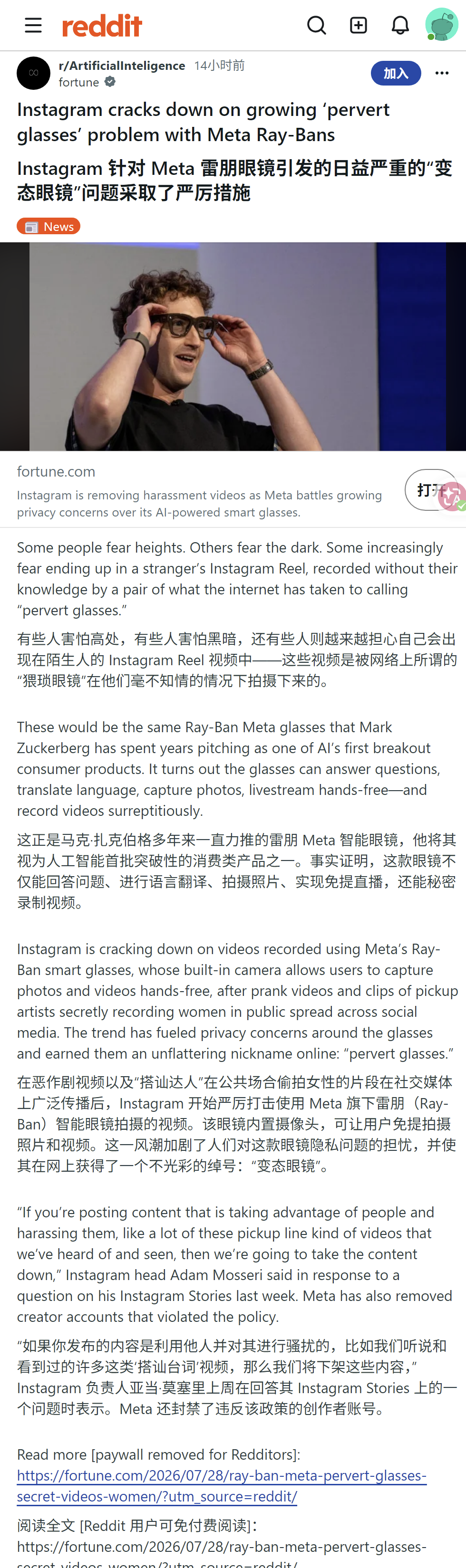466x1568 pixels.
Task: Open the search icon
Action: [x=316, y=25]
